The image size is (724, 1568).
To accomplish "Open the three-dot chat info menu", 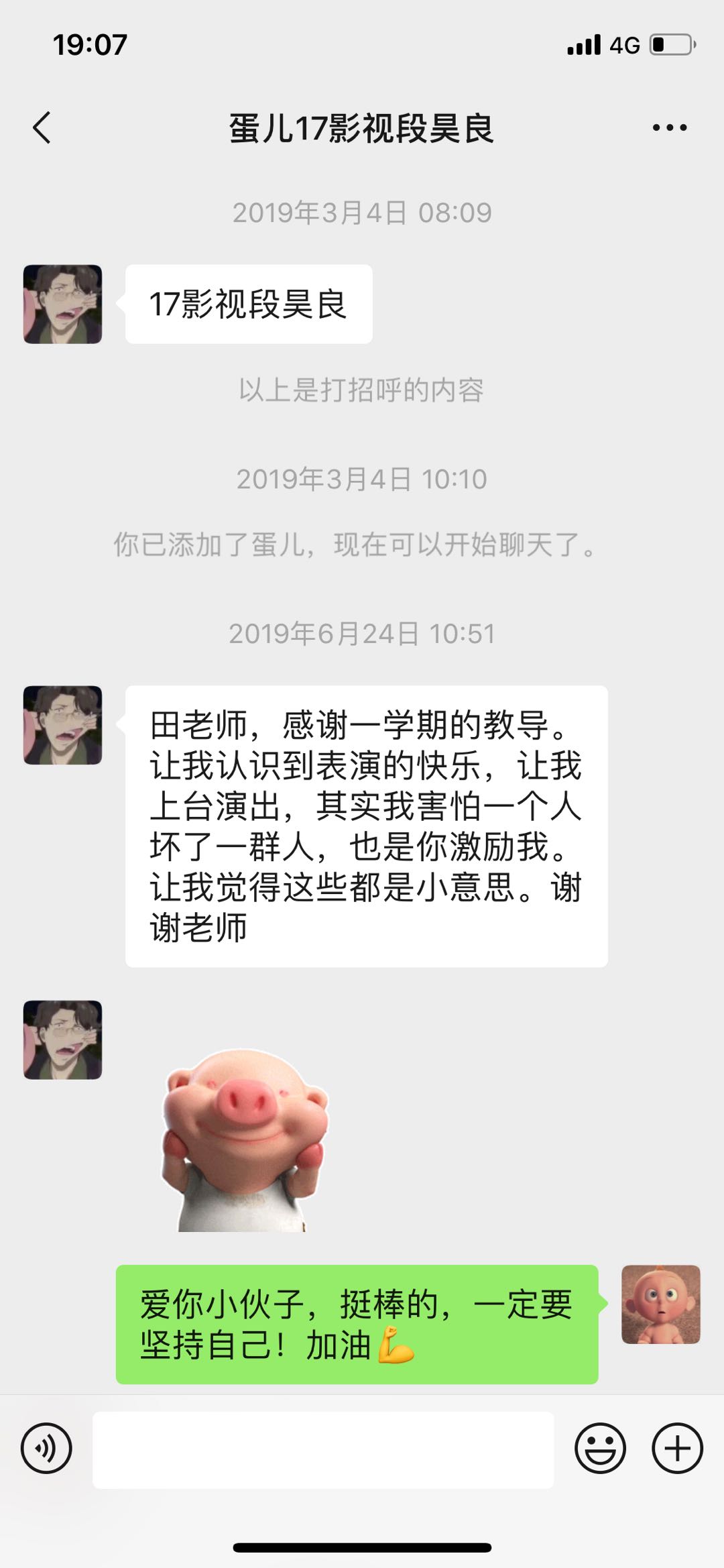I will (x=669, y=127).
